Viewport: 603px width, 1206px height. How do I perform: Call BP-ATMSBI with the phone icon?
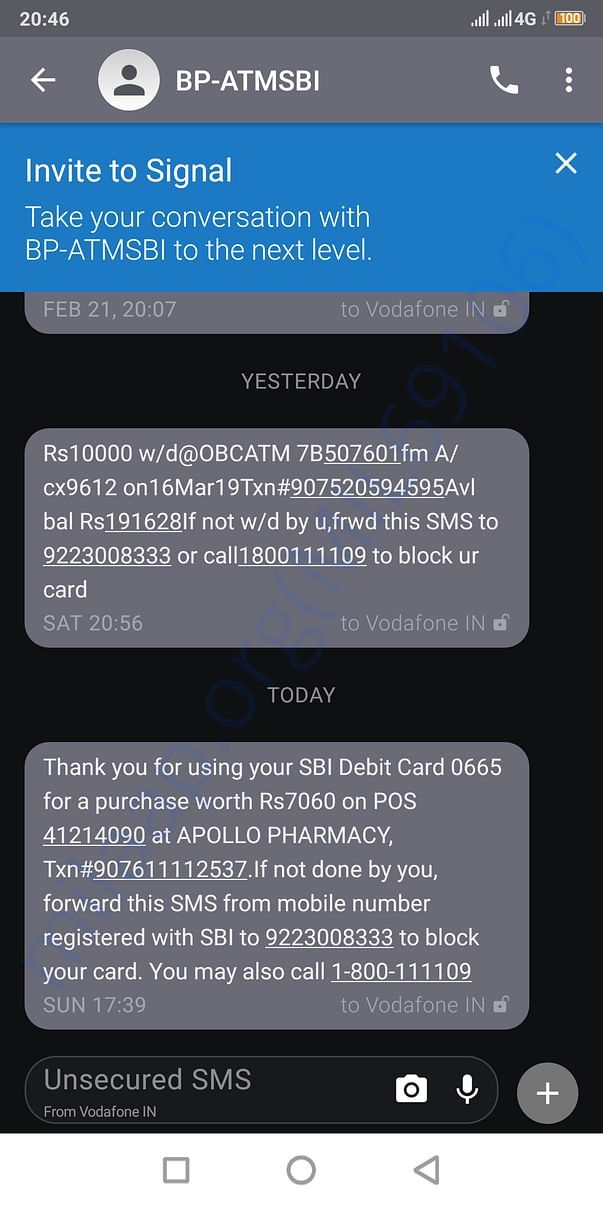504,80
